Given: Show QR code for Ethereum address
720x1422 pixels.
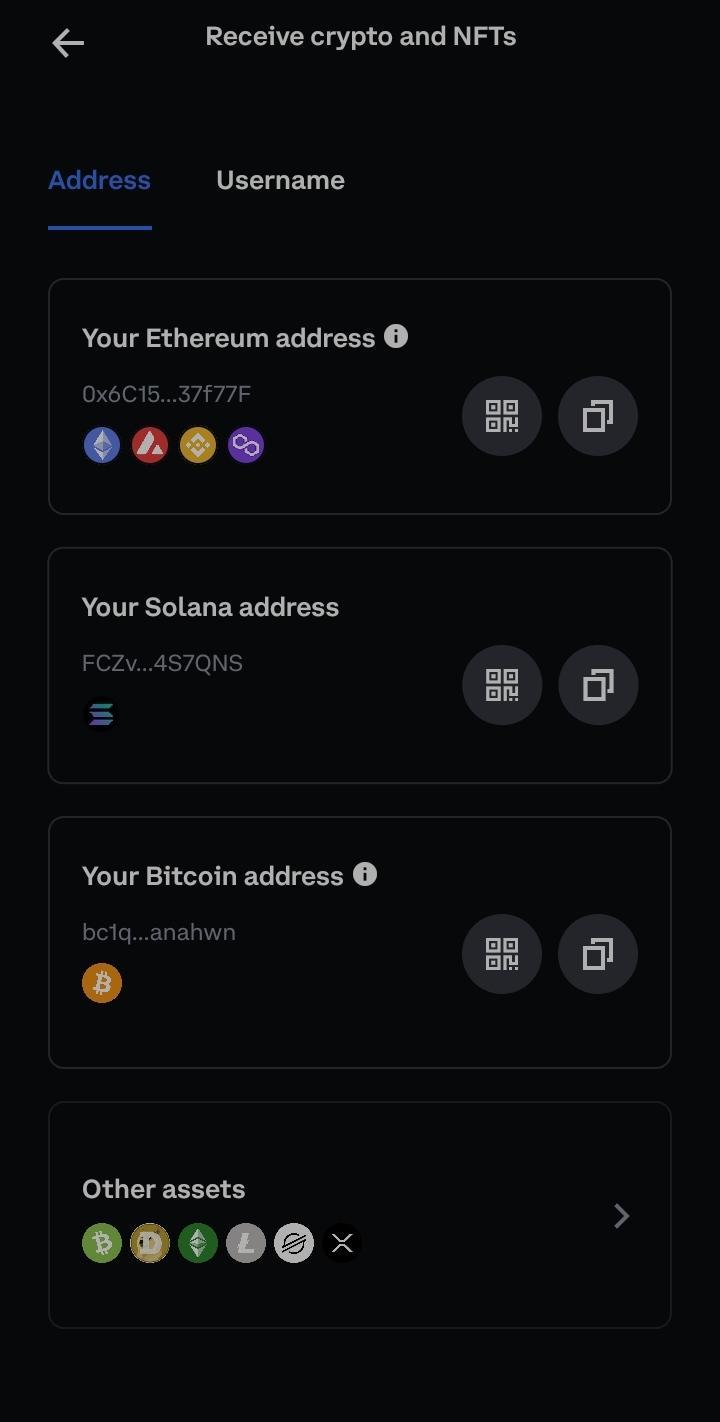Looking at the screenshot, I should [502, 416].
